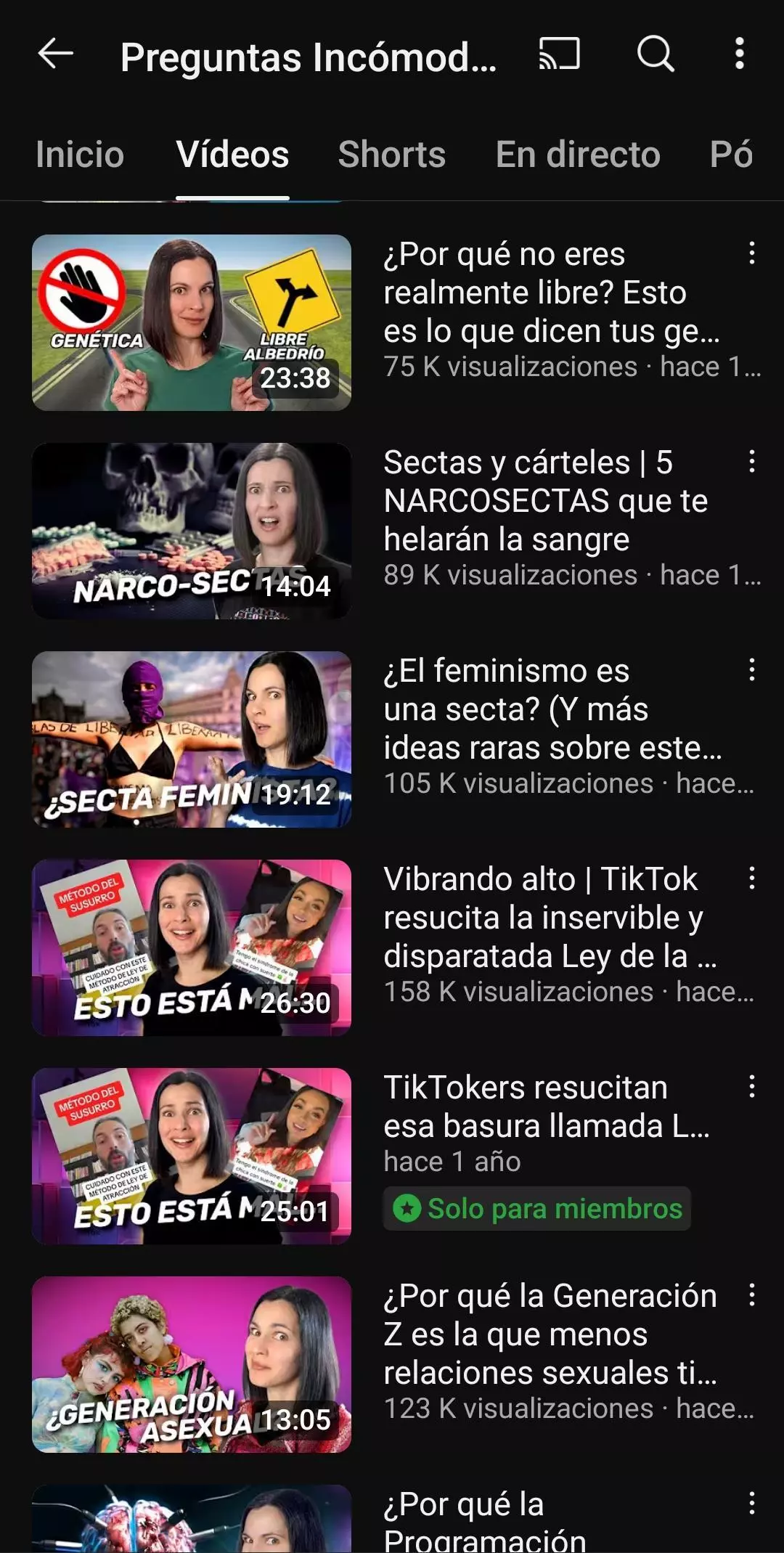Screen dimensions: 784x1553
Task: Switch to the Inicio tab
Action: 80,155
